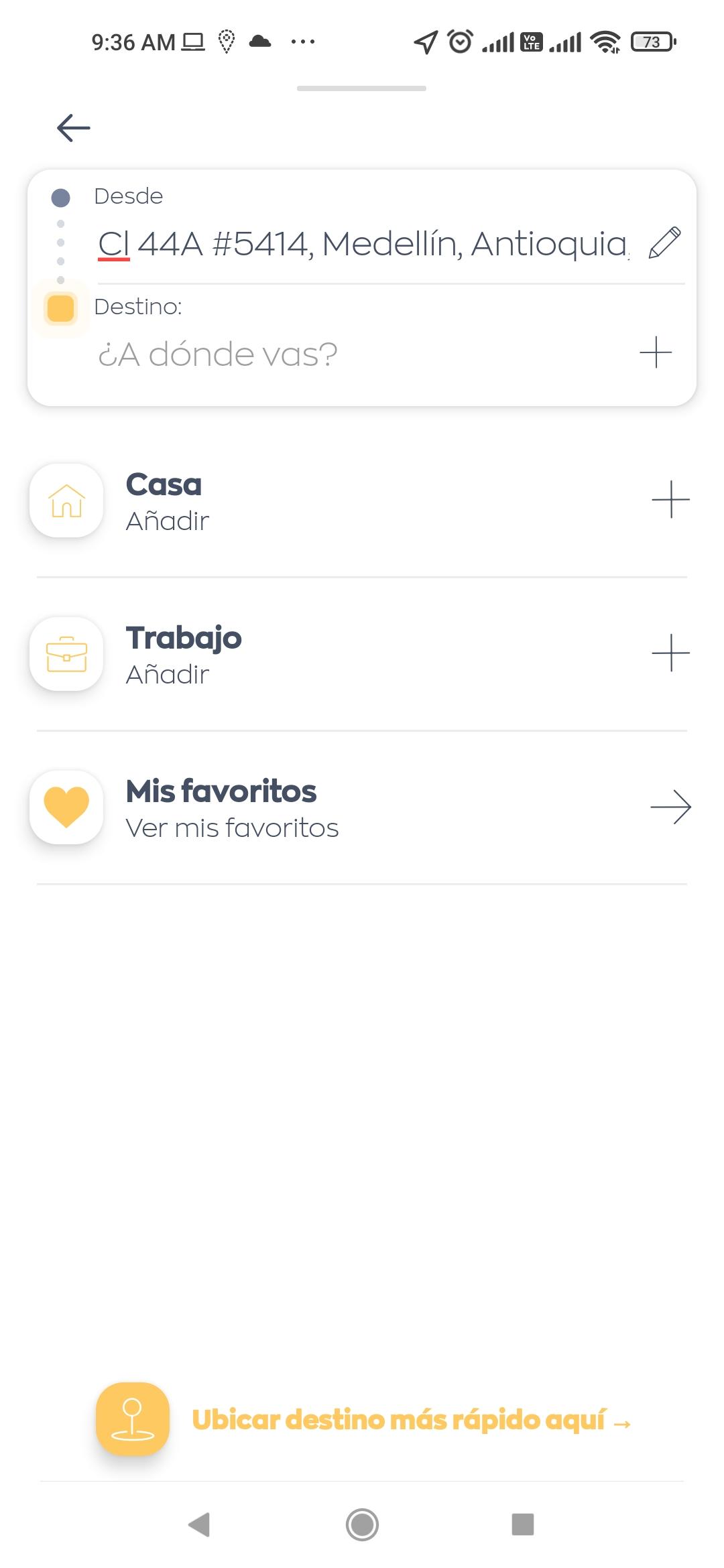Image resolution: width=724 pixels, height=1568 pixels.
Task: Open Mis favoritos list
Action: point(670,807)
